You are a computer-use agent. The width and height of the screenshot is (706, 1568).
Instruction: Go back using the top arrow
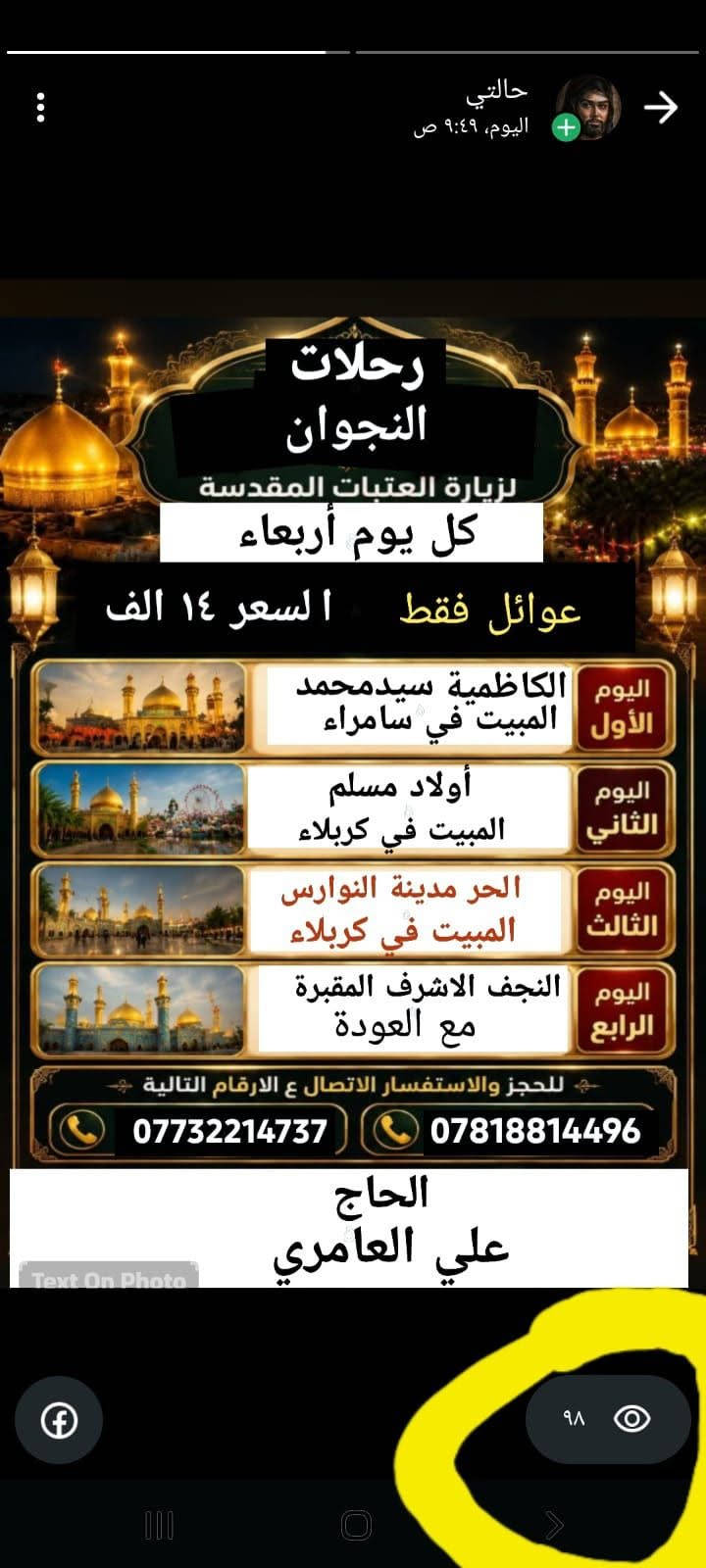point(661,108)
